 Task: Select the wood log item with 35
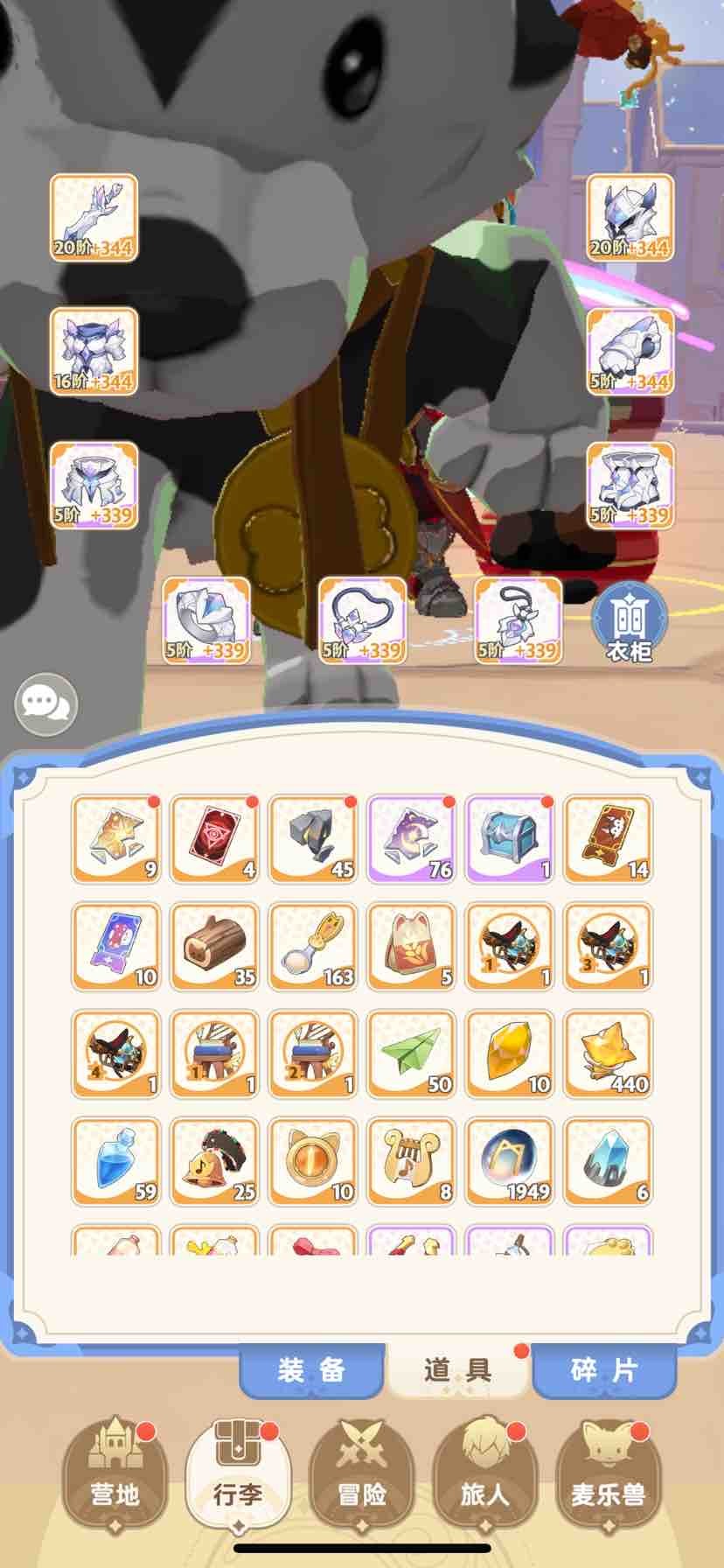coord(214,948)
